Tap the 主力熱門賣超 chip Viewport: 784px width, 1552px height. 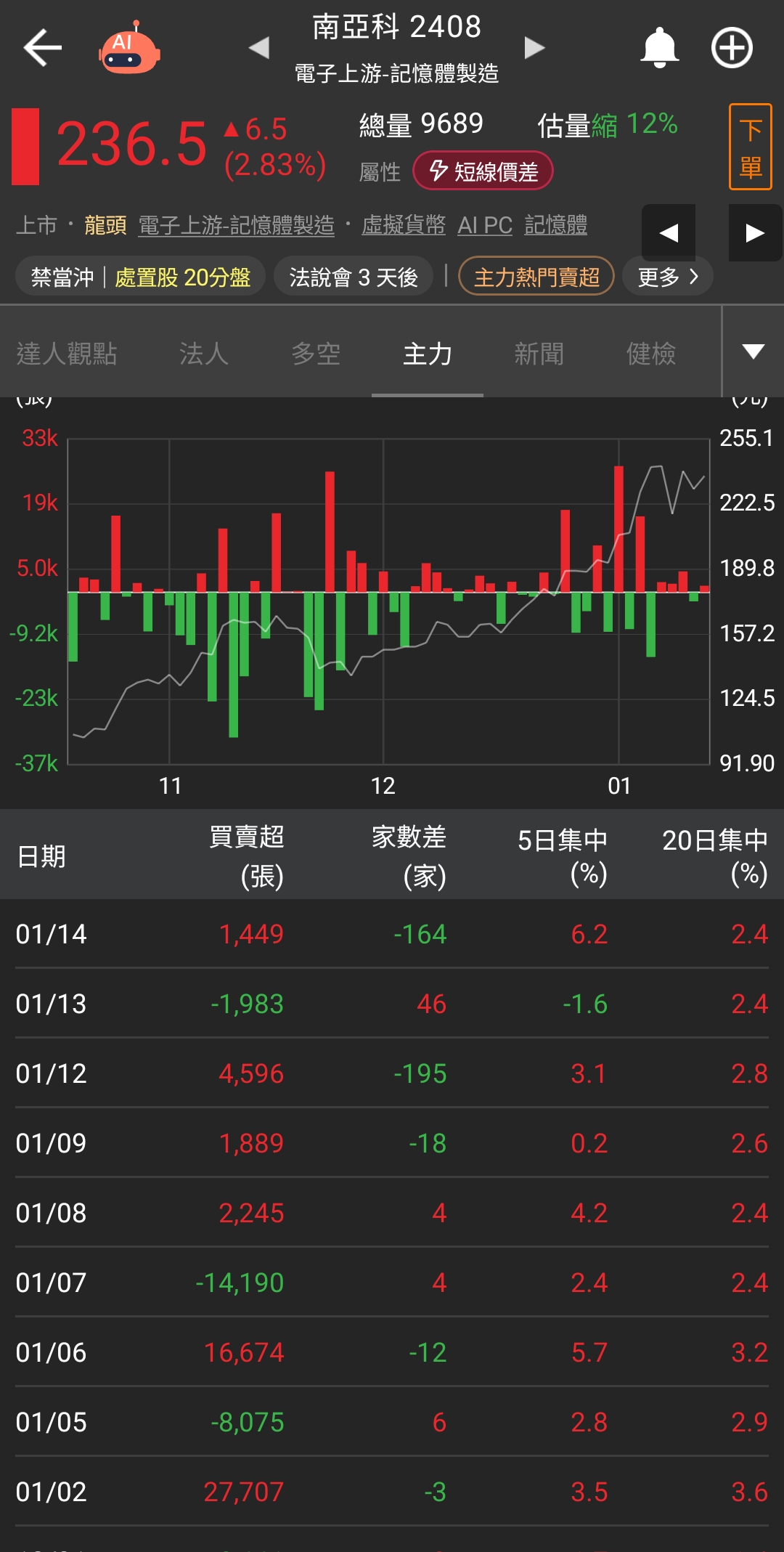(536, 277)
